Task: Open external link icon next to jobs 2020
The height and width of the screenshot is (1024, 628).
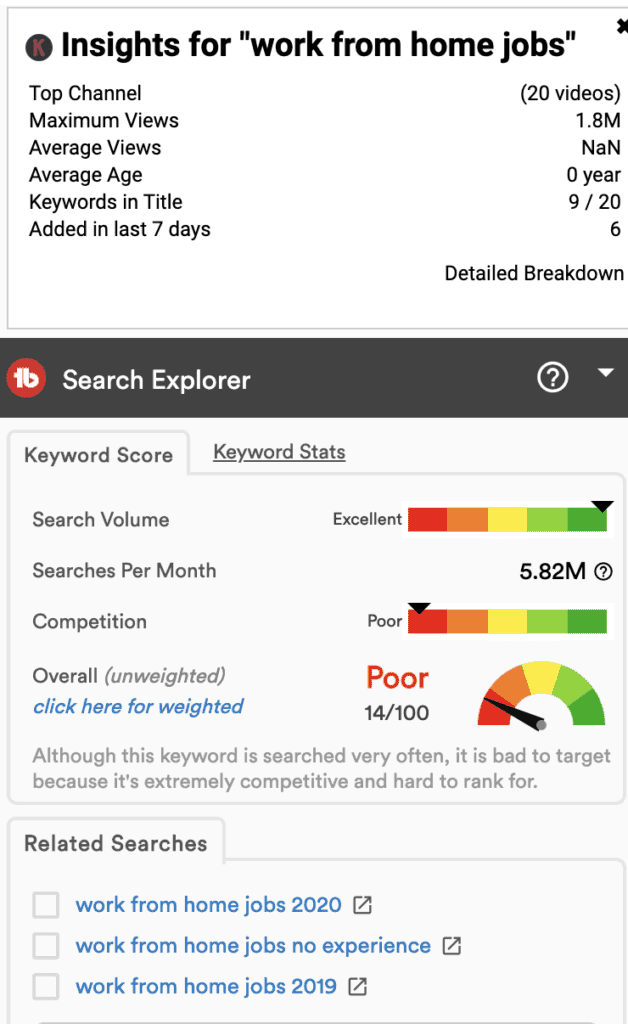Action: point(362,905)
